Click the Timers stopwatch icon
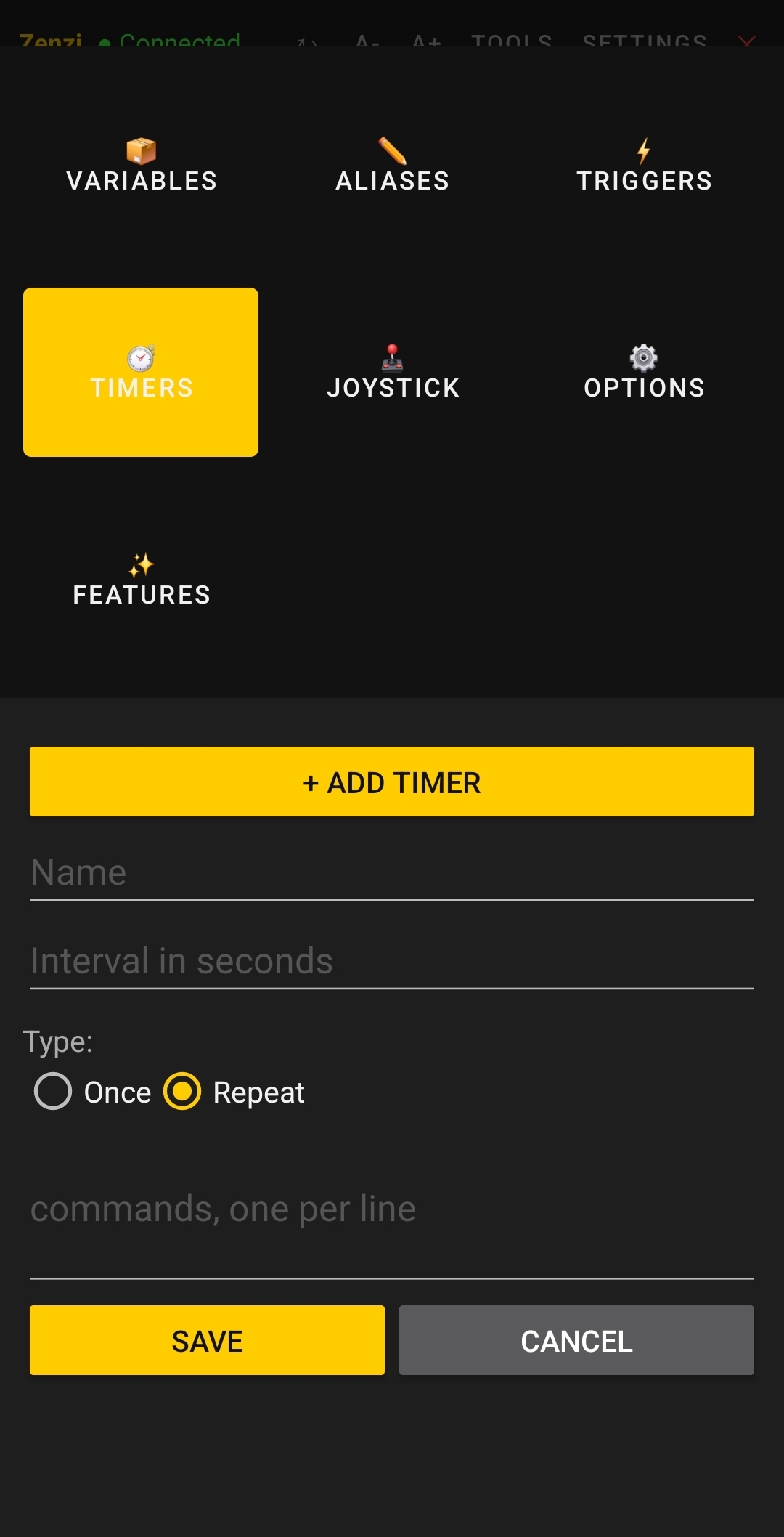 coord(140,357)
